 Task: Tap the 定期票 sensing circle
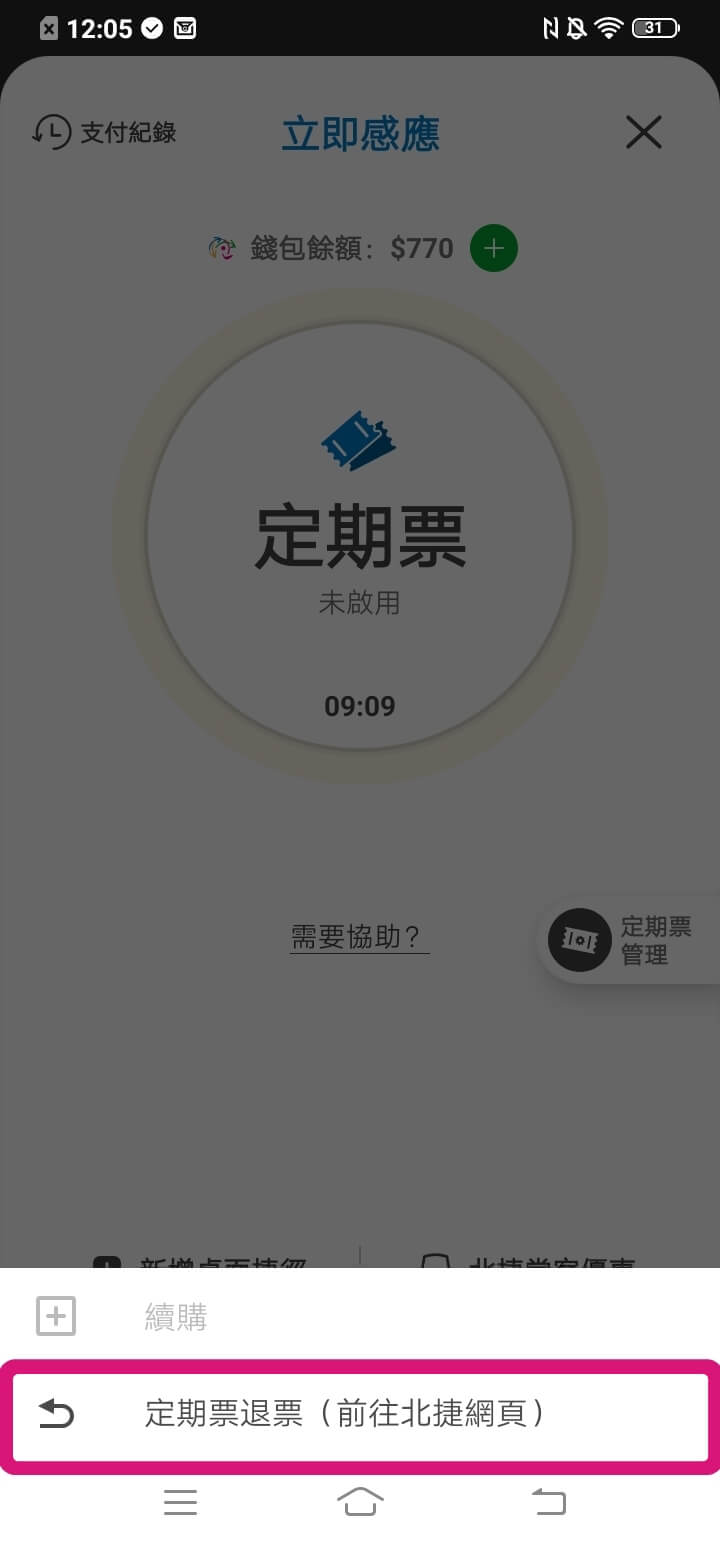click(360, 538)
